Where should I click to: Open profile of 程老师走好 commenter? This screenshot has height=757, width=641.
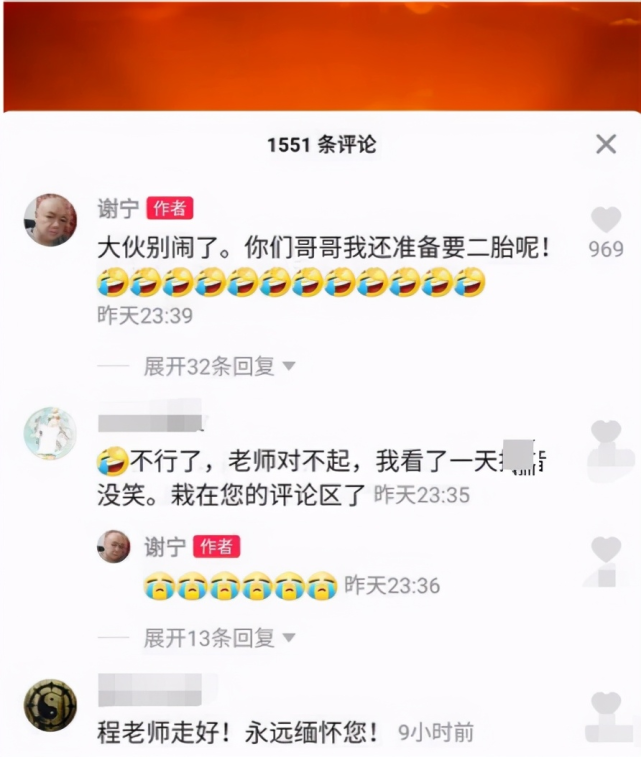50,704
